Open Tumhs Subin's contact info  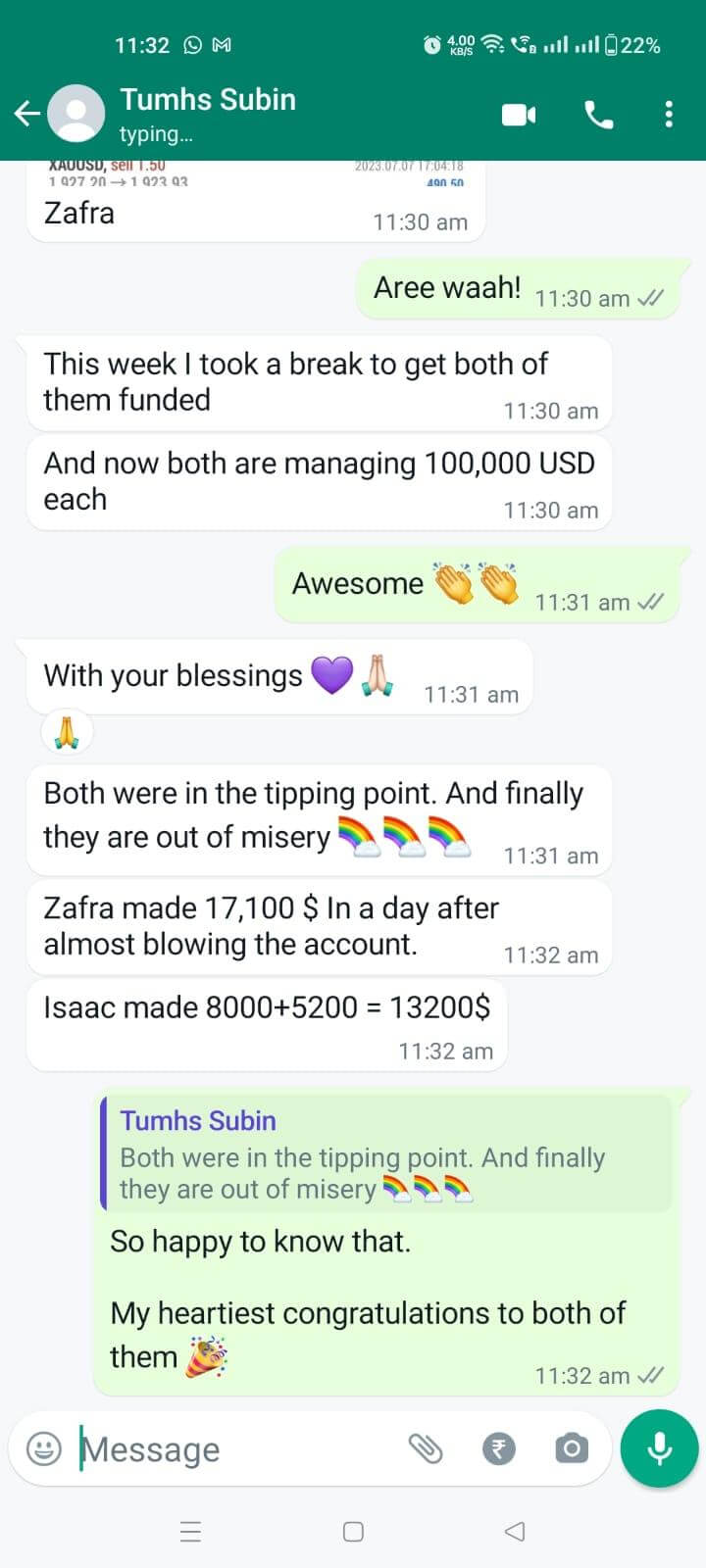coord(208,113)
